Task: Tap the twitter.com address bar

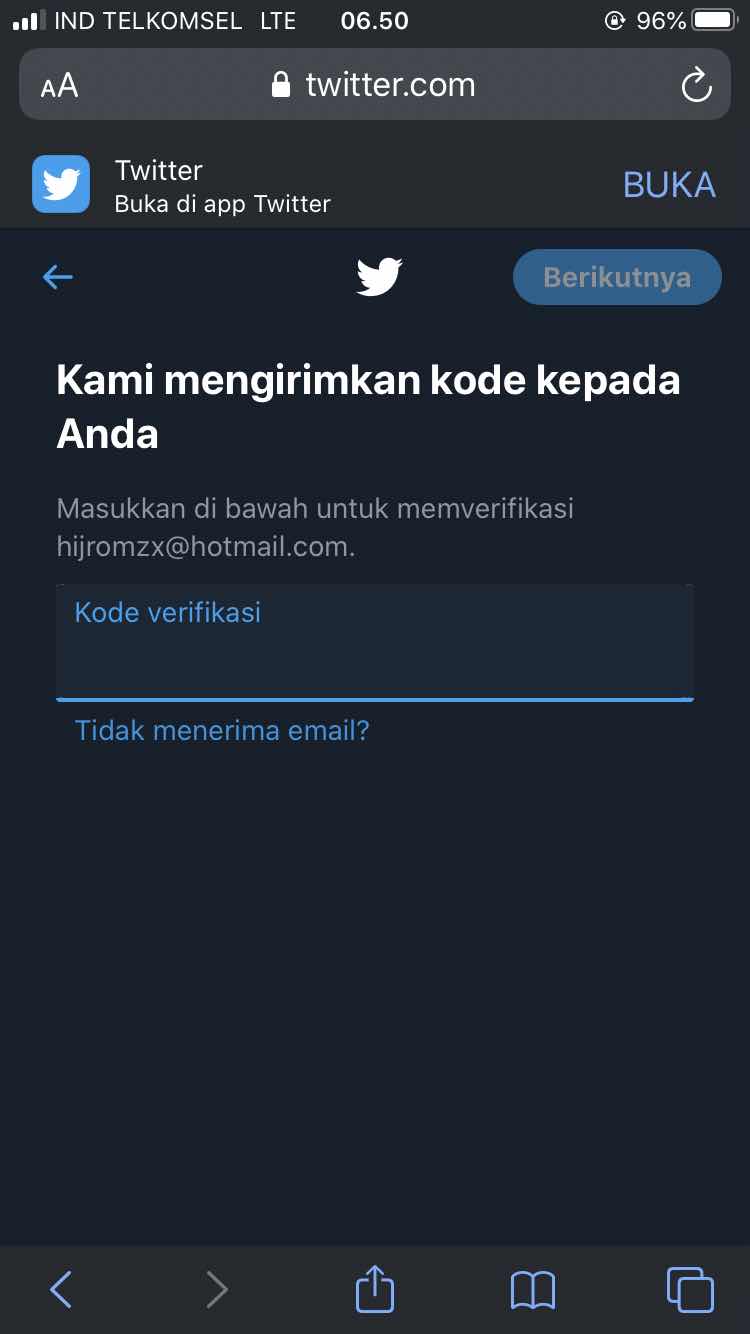Action: [x=375, y=85]
